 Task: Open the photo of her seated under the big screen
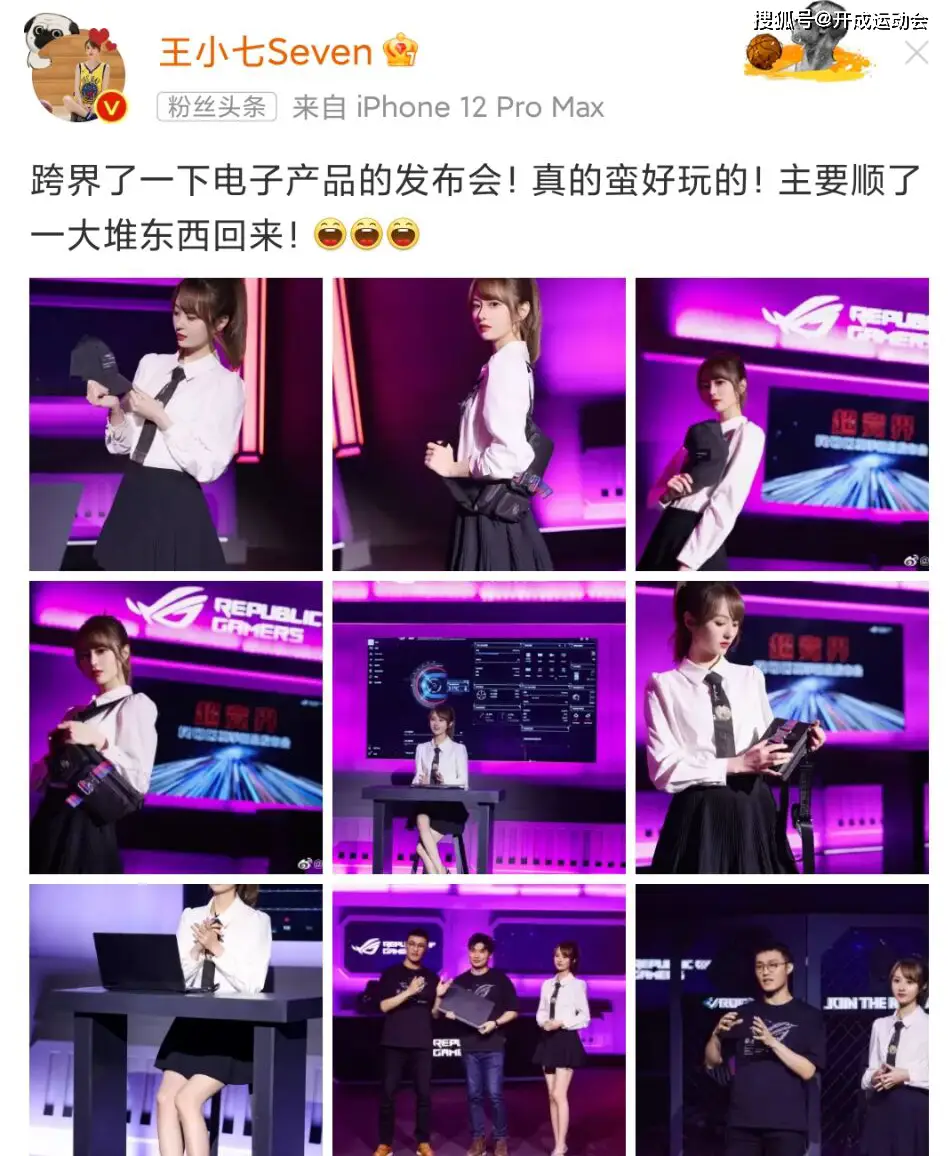click(479, 727)
